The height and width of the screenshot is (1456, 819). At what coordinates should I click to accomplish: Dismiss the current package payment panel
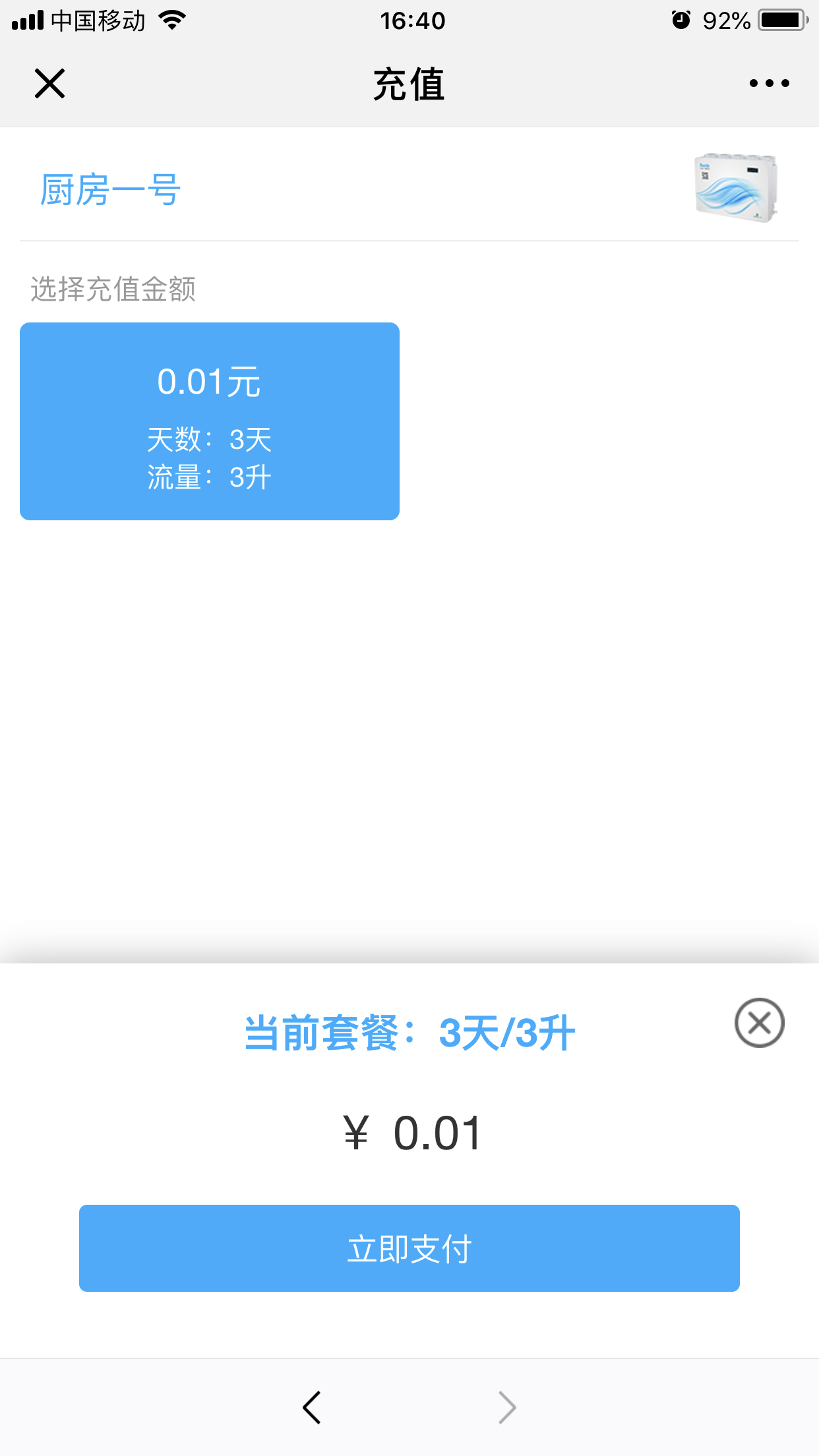pyautogui.click(x=760, y=1023)
